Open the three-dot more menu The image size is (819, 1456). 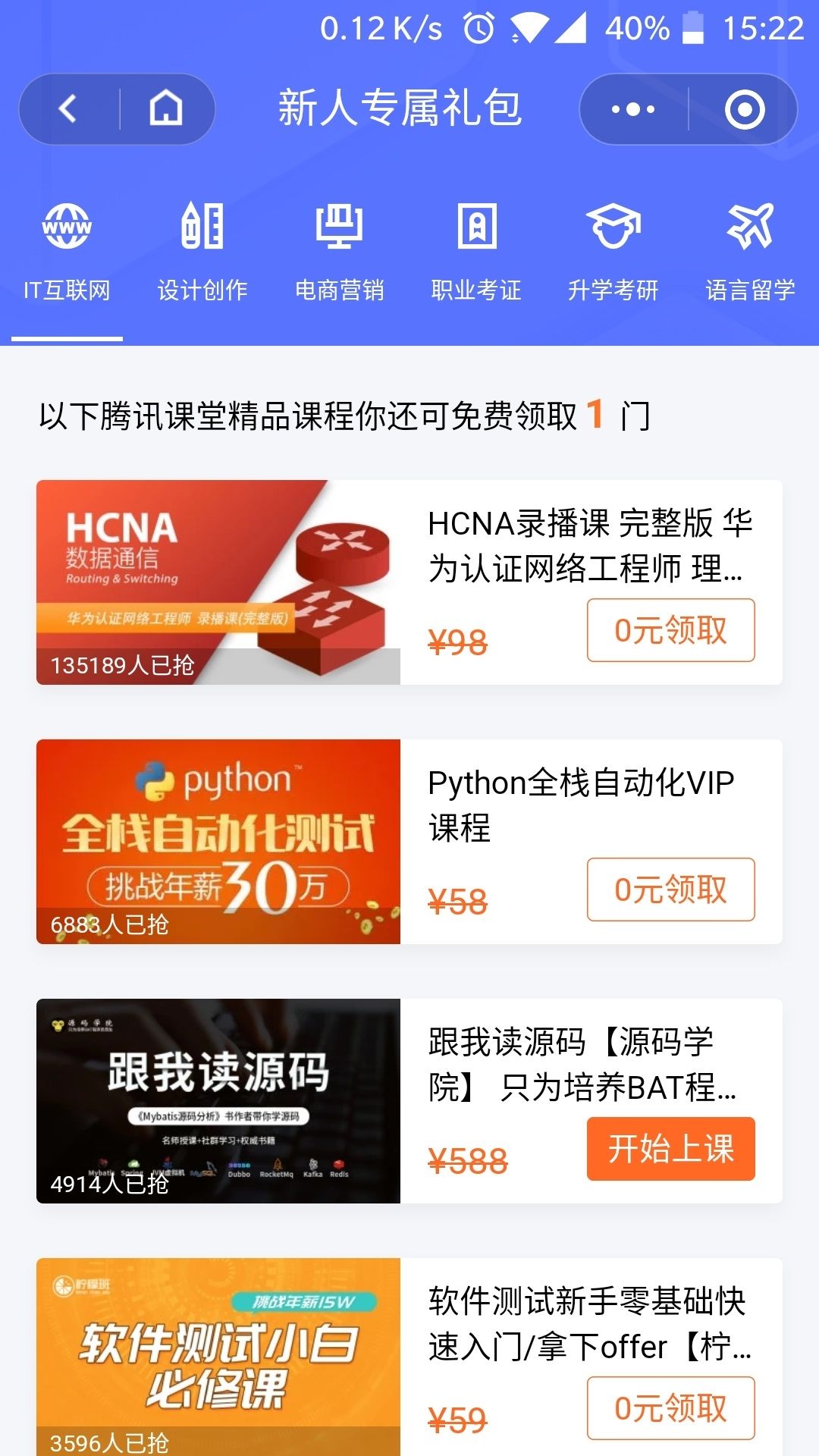pyautogui.click(x=634, y=109)
